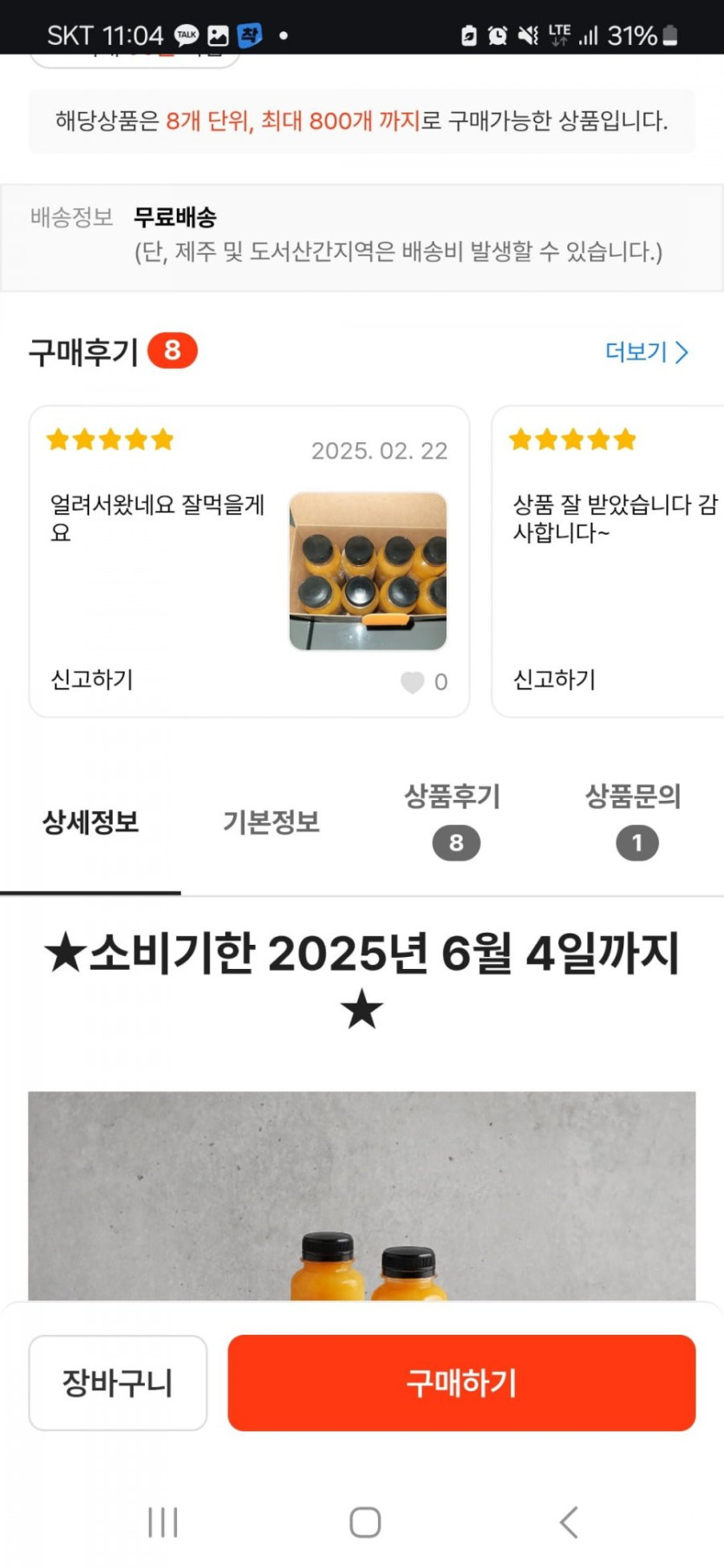Switch to the 상세정보 tab

coord(91,822)
